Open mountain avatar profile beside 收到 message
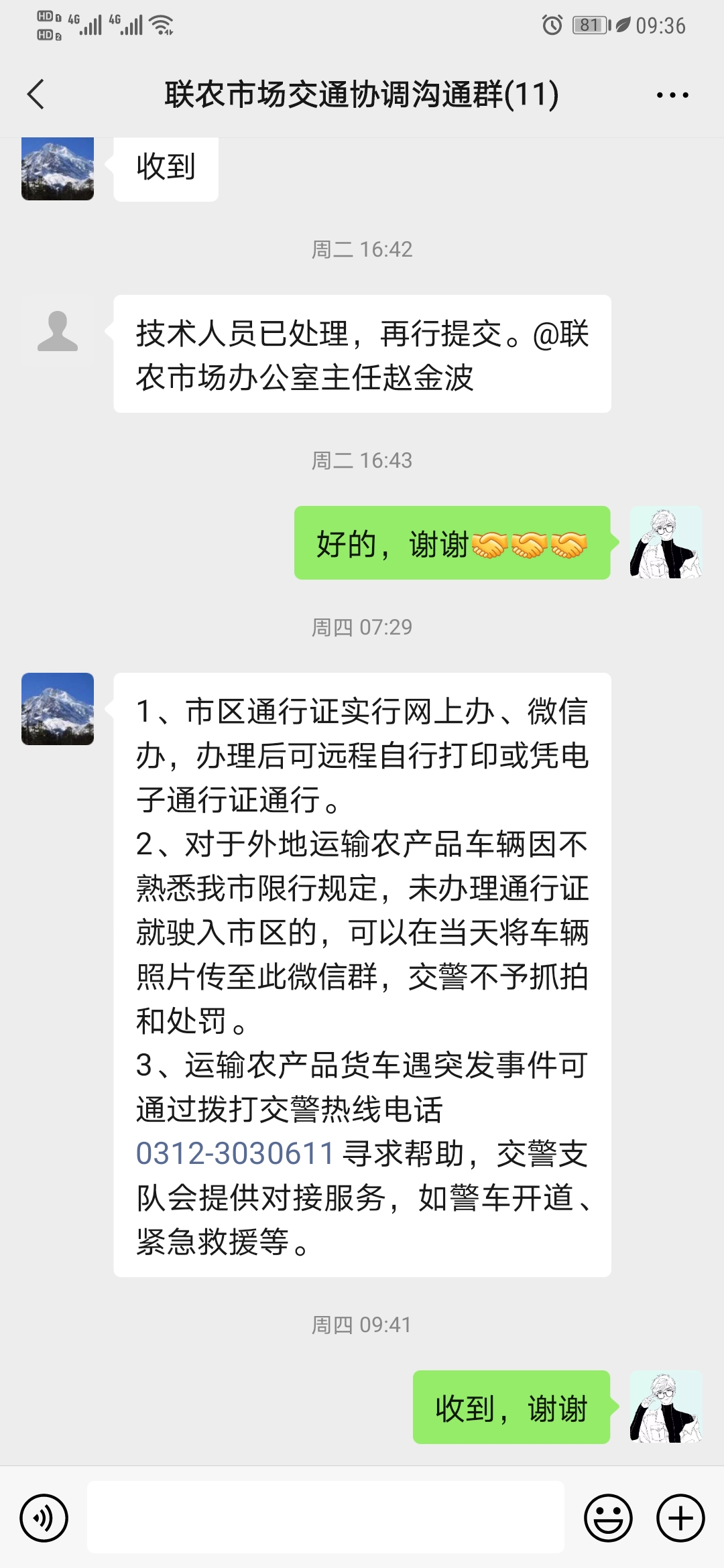This screenshot has width=724, height=1568. [x=58, y=169]
